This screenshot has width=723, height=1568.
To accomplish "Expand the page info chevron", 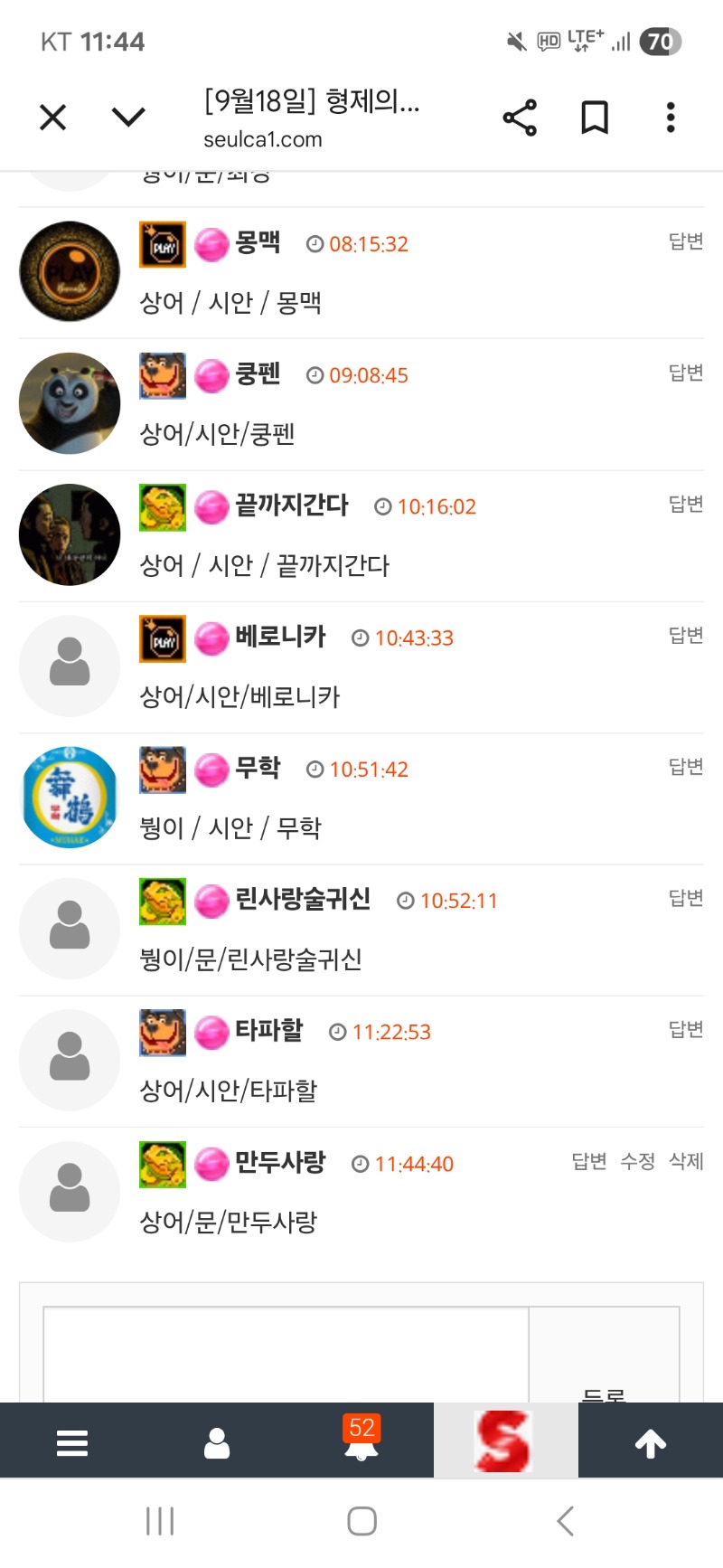I will [128, 117].
